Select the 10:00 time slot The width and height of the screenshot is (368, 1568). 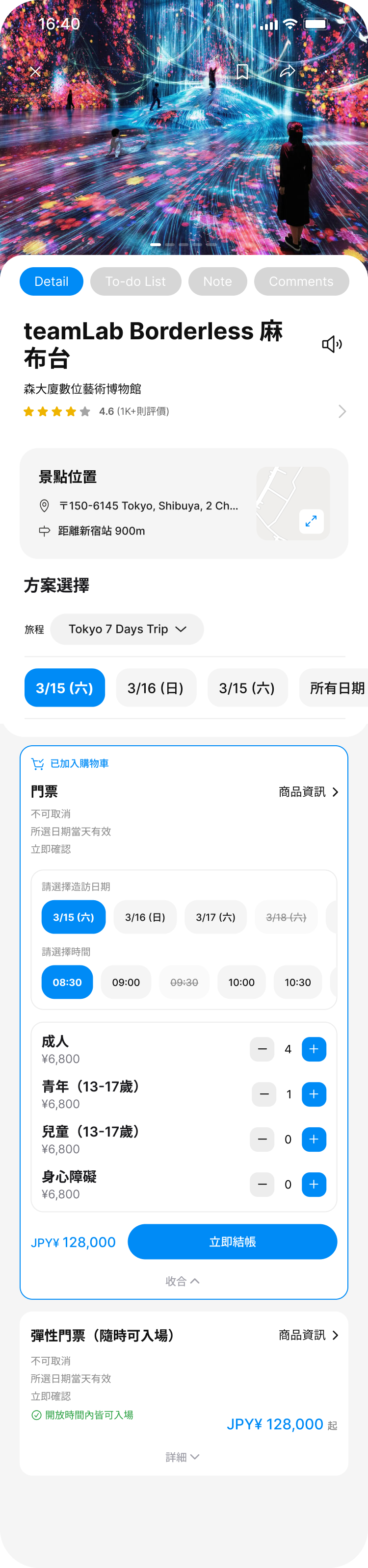pos(241,982)
